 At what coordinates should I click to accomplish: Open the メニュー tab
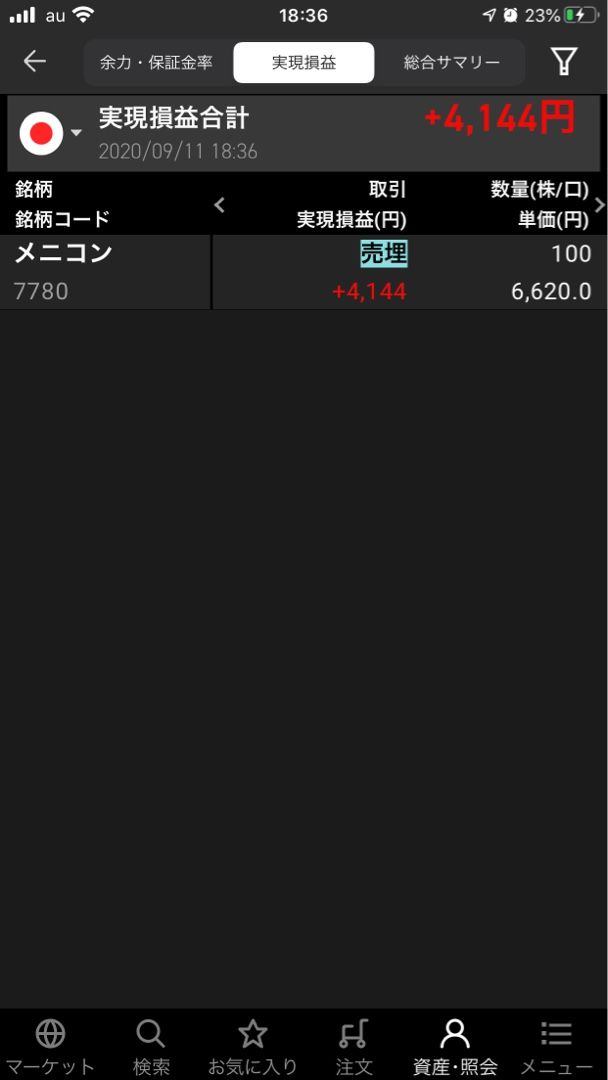556,1046
